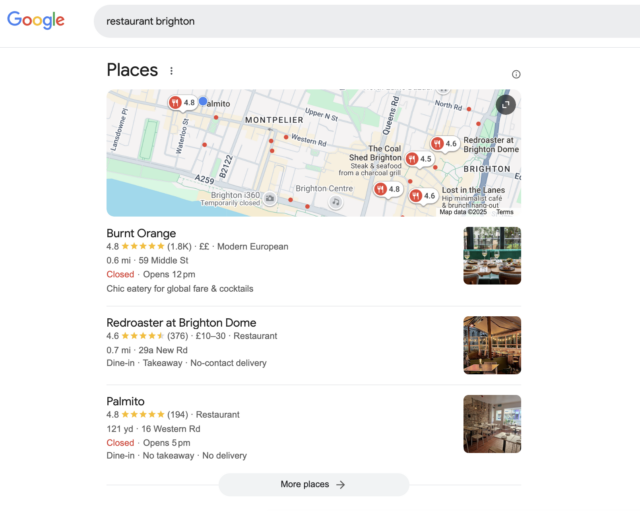
Task: Open the Palmito restaurant listing
Action: [x=128, y=401]
